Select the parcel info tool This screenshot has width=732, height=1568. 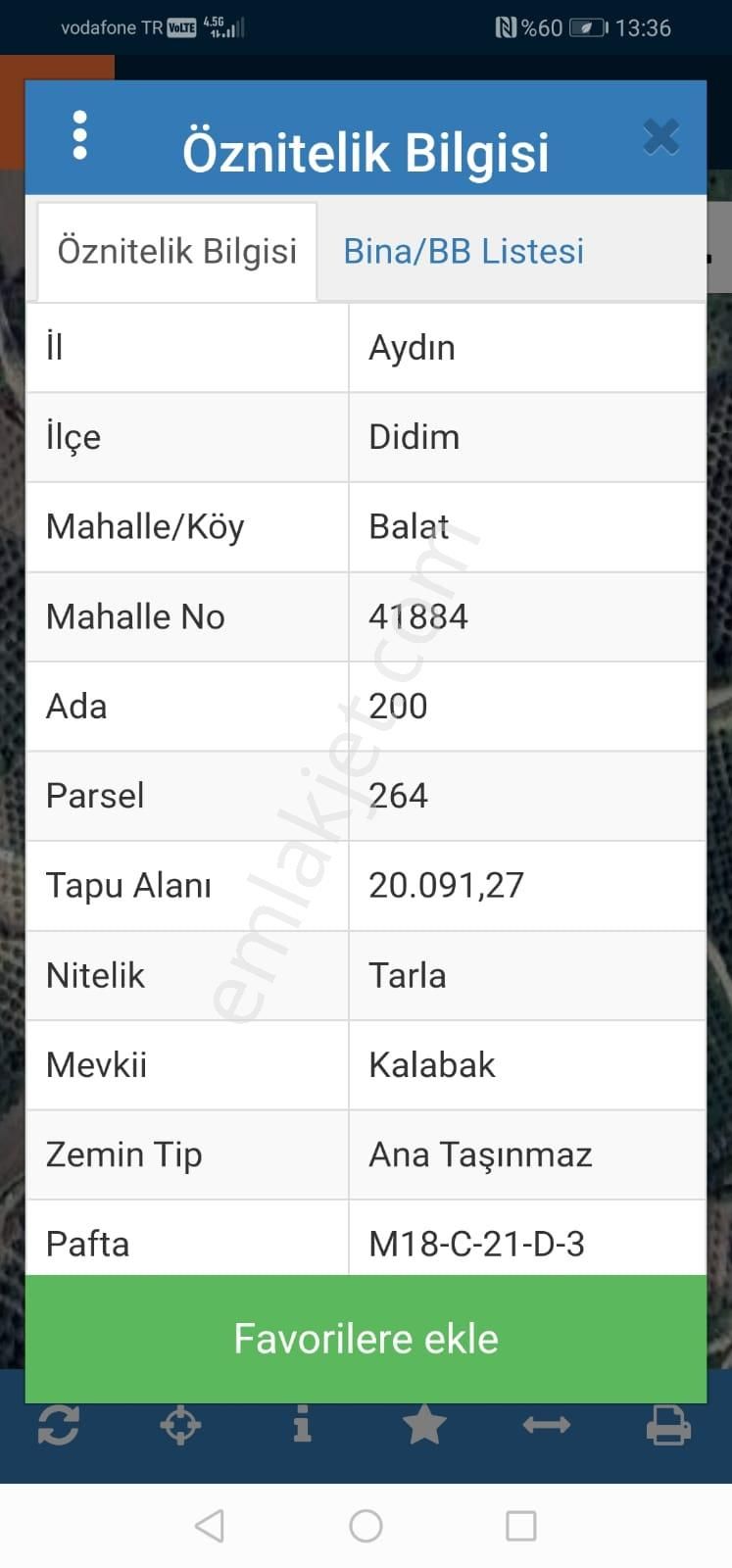[x=304, y=1426]
